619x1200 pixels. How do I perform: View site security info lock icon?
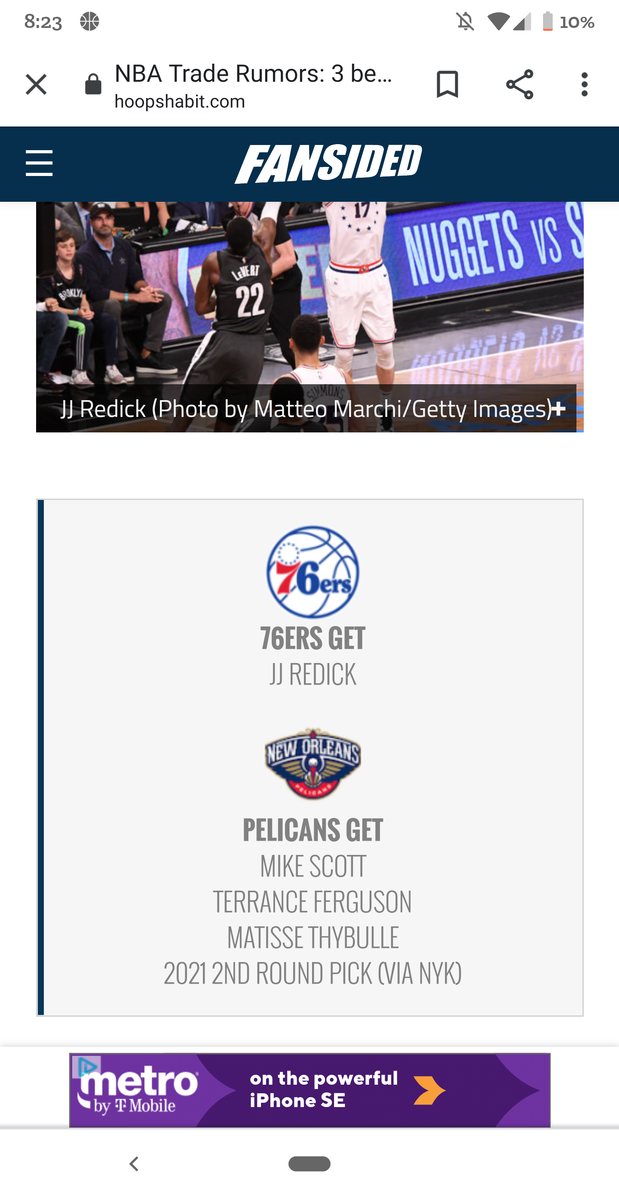coord(93,86)
